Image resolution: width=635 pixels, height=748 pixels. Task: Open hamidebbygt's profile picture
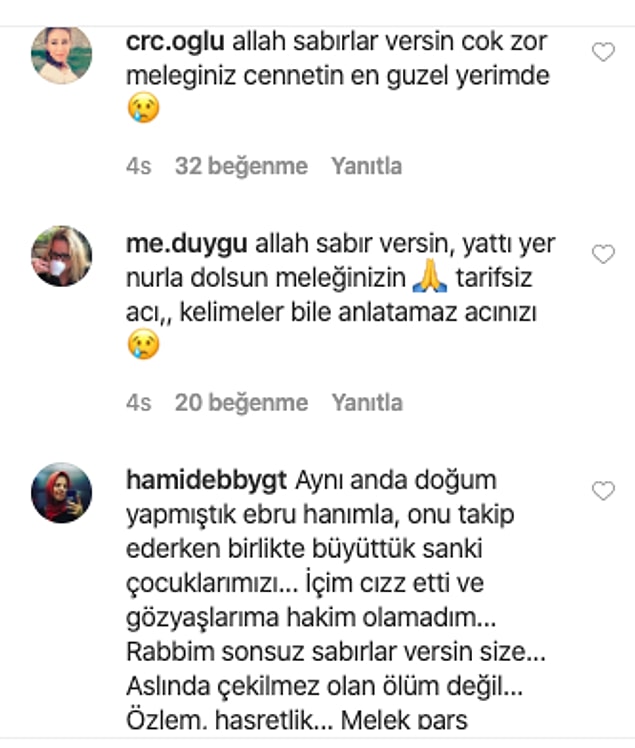[x=62, y=493]
